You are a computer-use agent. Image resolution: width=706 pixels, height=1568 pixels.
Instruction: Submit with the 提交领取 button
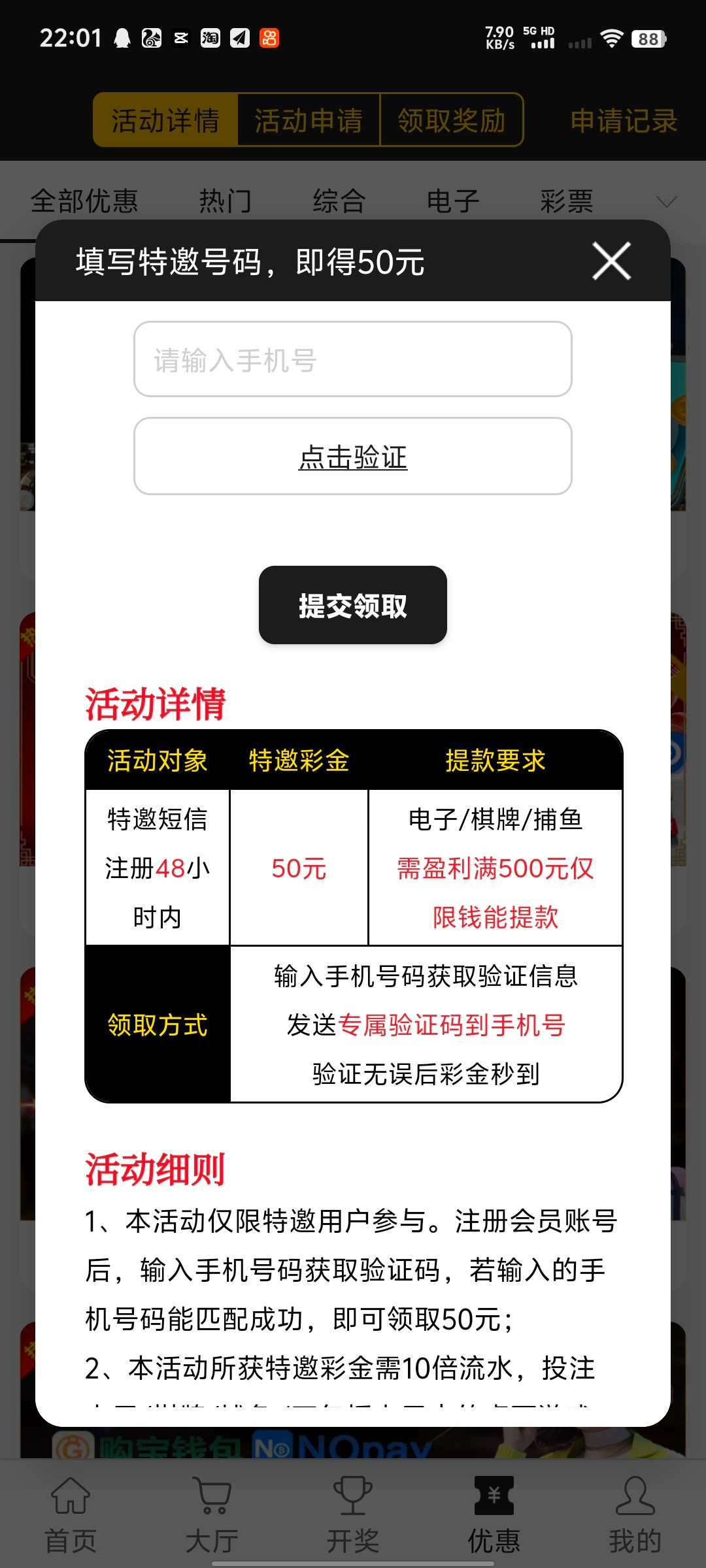pos(353,605)
